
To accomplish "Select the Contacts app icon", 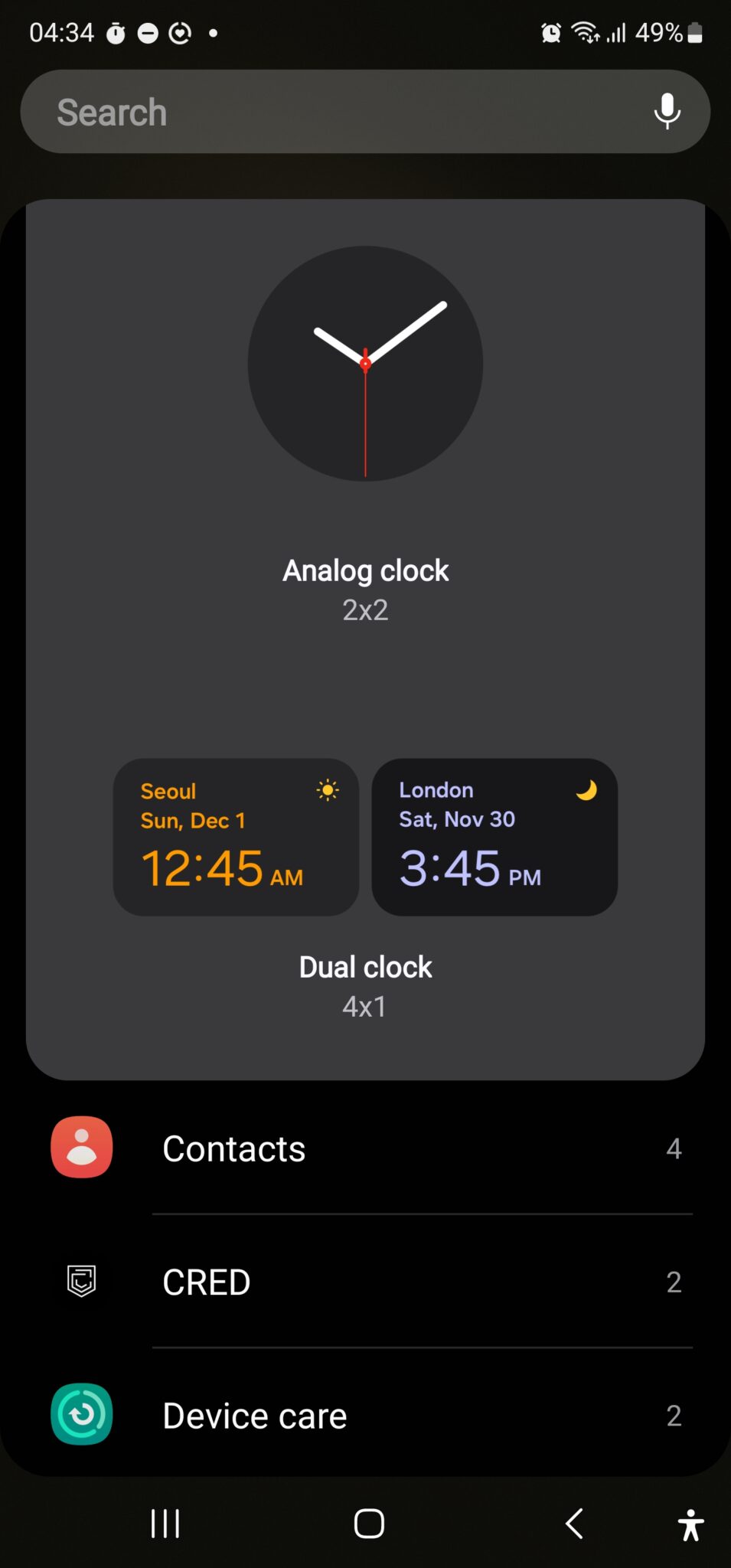I will click(81, 1147).
